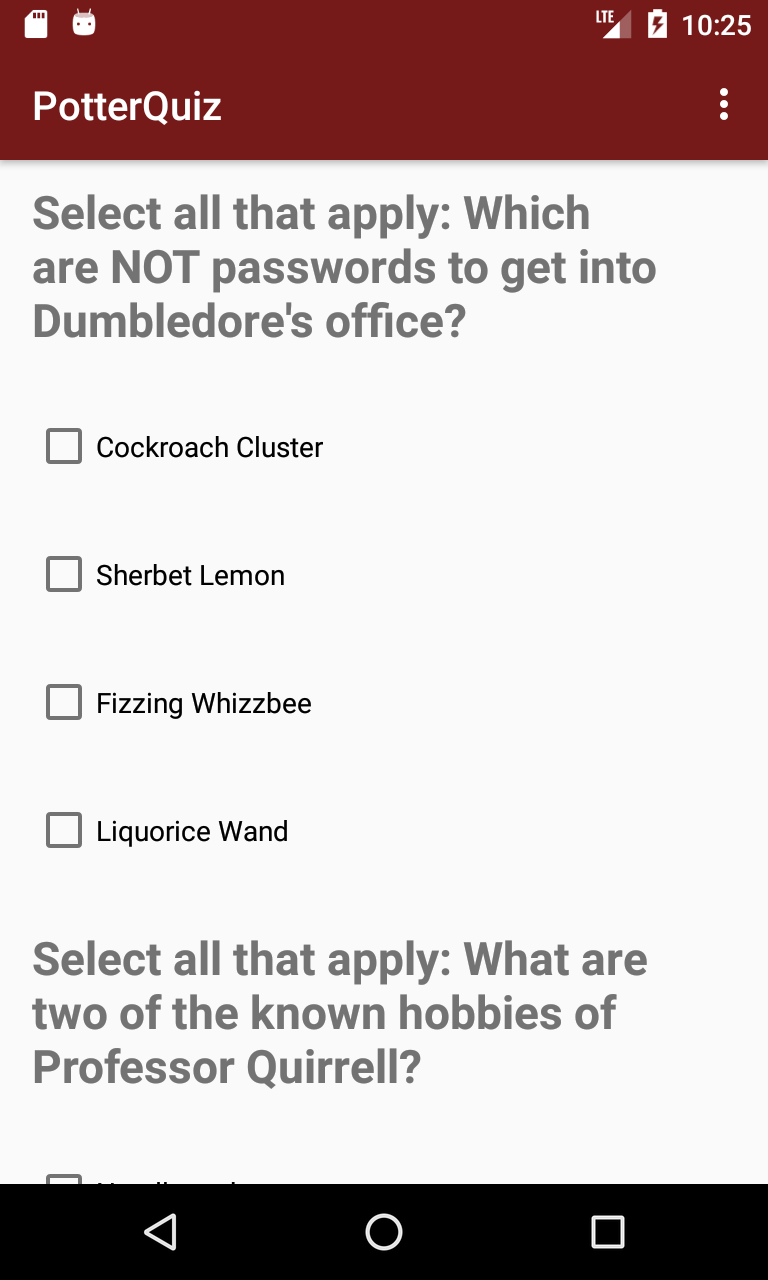Go to the home screen
Viewport: 768px width, 1280px height.
(x=384, y=1232)
